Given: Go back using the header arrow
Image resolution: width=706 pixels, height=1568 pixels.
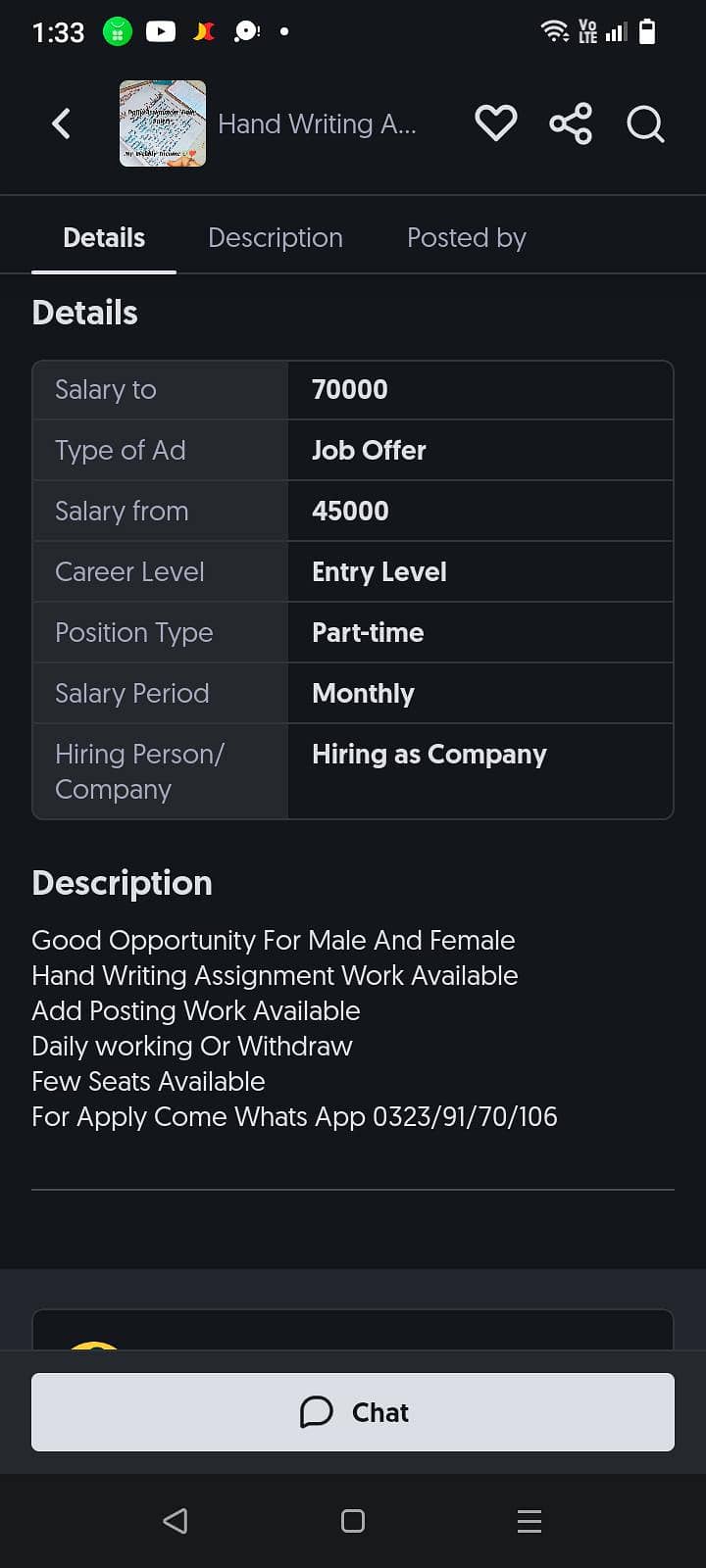Looking at the screenshot, I should tap(61, 123).
